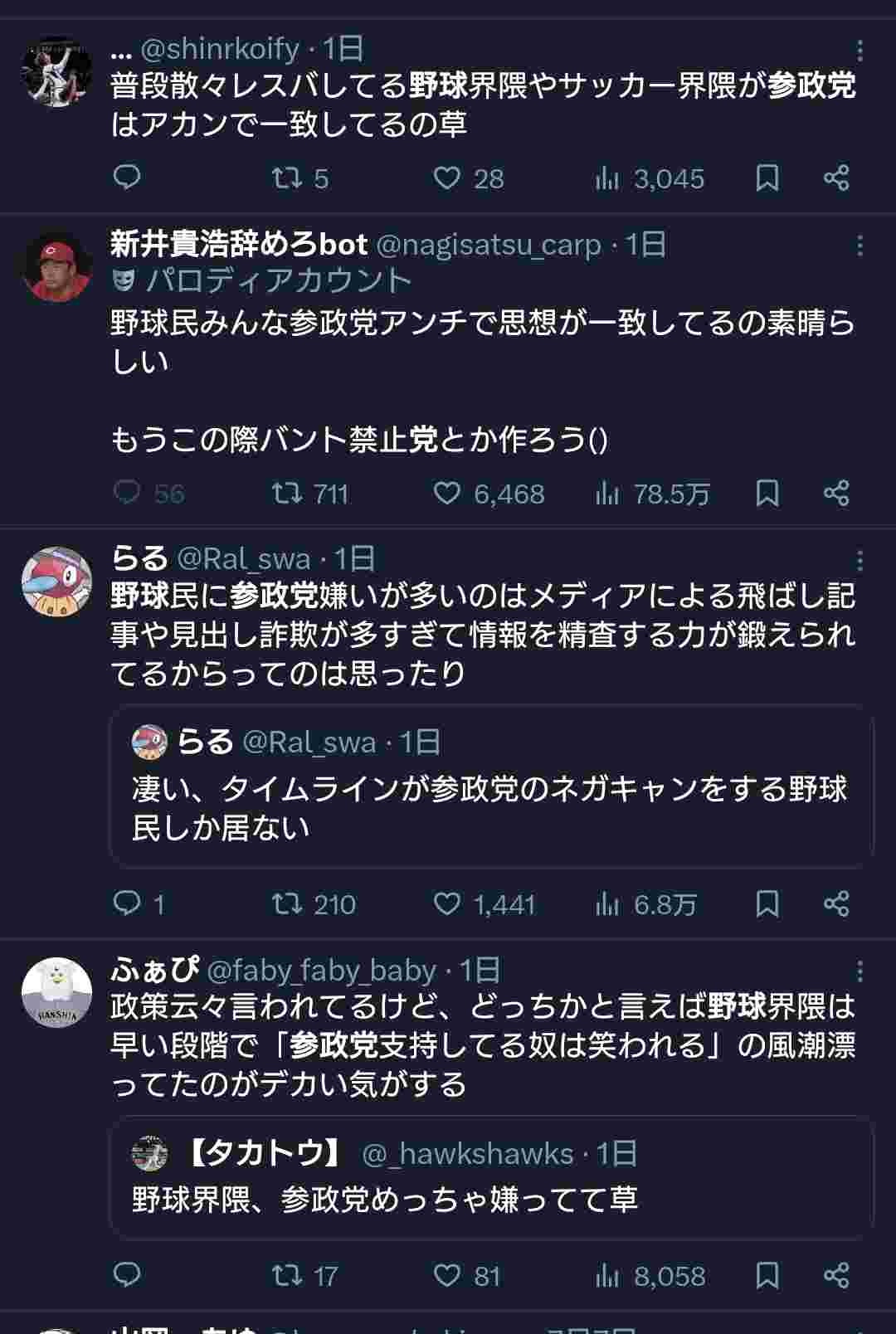
Task: Repost ふぁぴ's tweet
Action: click(288, 1275)
